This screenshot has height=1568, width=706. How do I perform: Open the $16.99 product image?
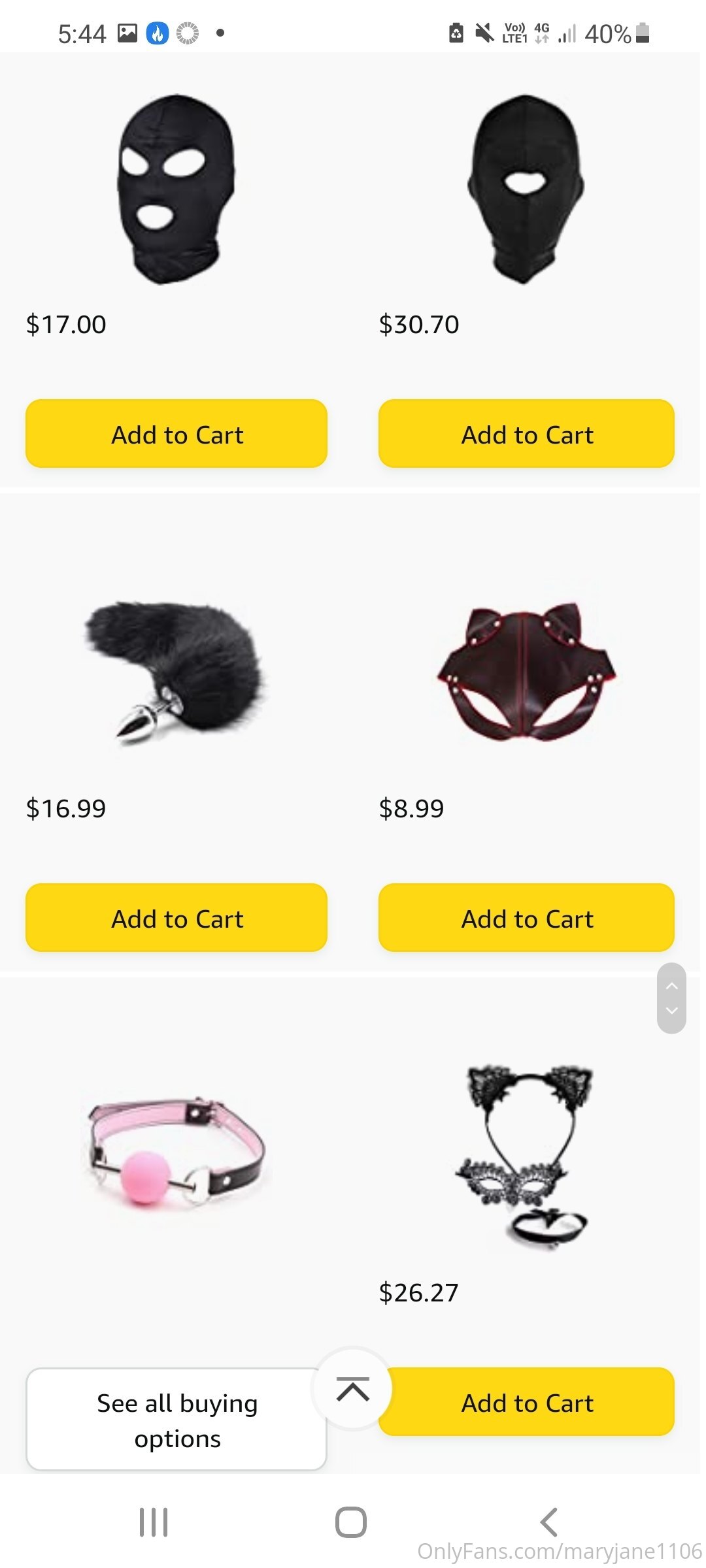point(176,673)
